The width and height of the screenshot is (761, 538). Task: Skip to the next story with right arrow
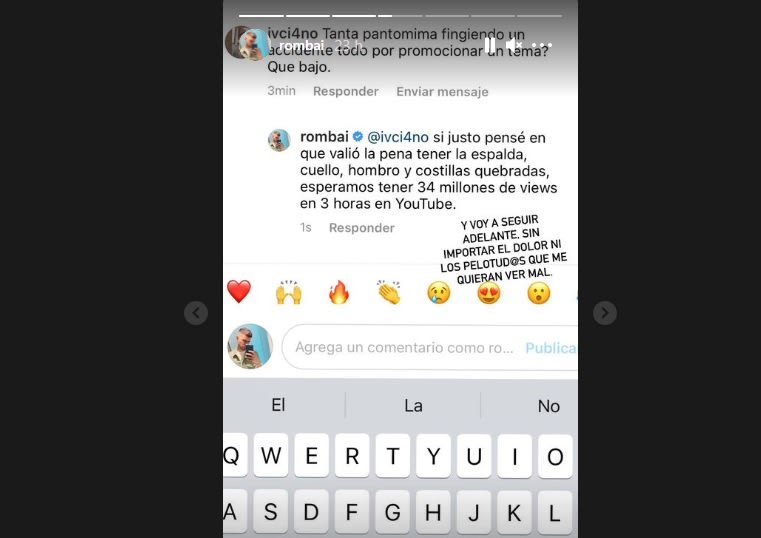tap(605, 313)
